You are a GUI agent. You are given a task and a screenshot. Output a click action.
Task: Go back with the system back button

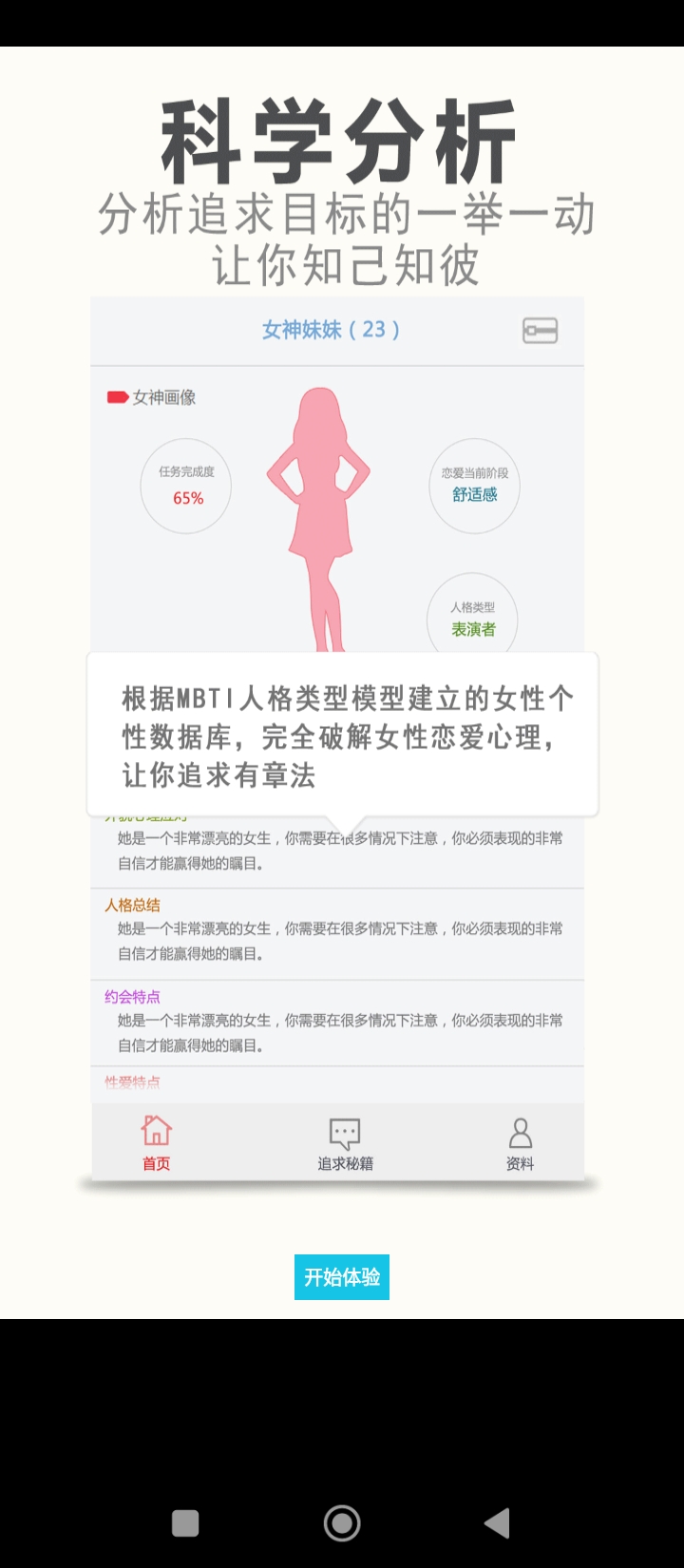497,1523
